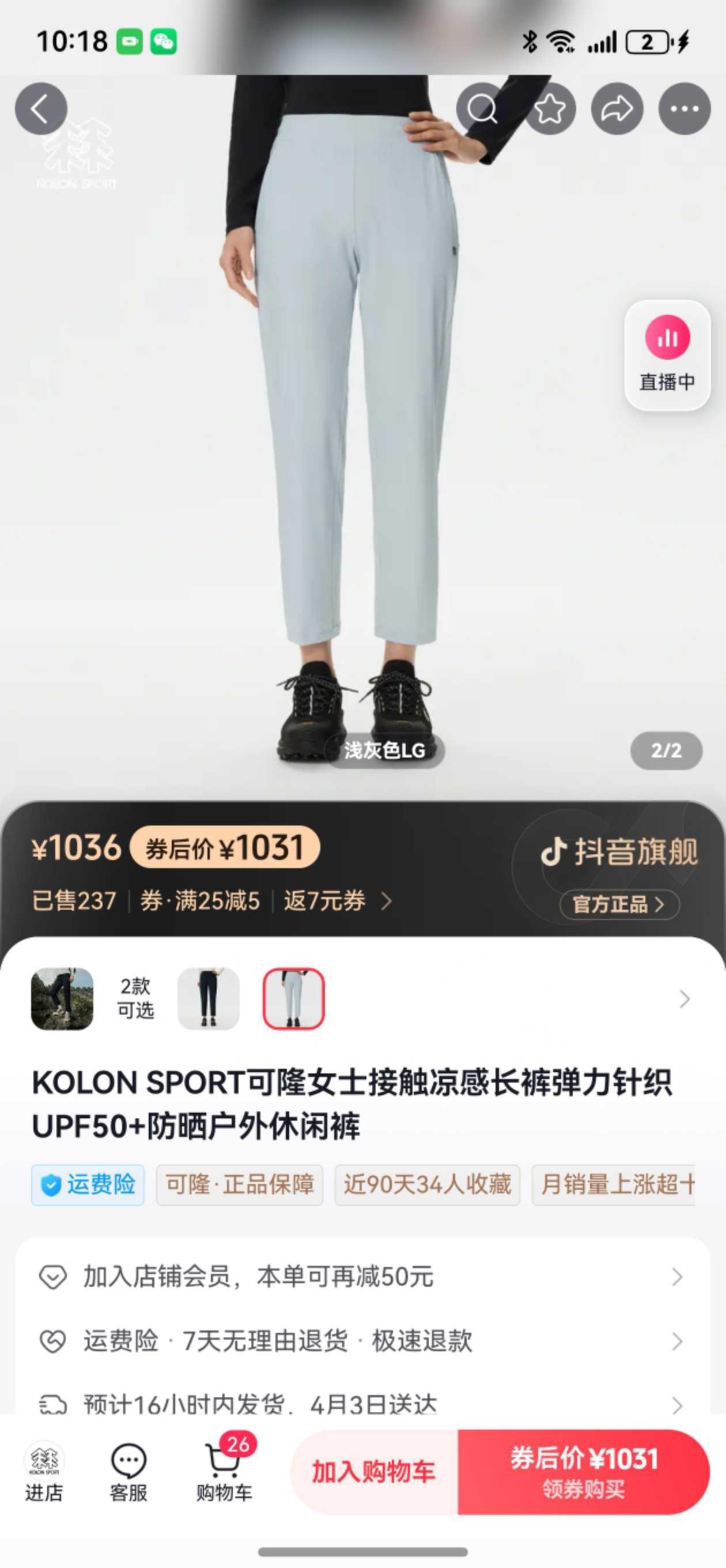Select the outdoor model variant thumbnail

tap(62, 999)
